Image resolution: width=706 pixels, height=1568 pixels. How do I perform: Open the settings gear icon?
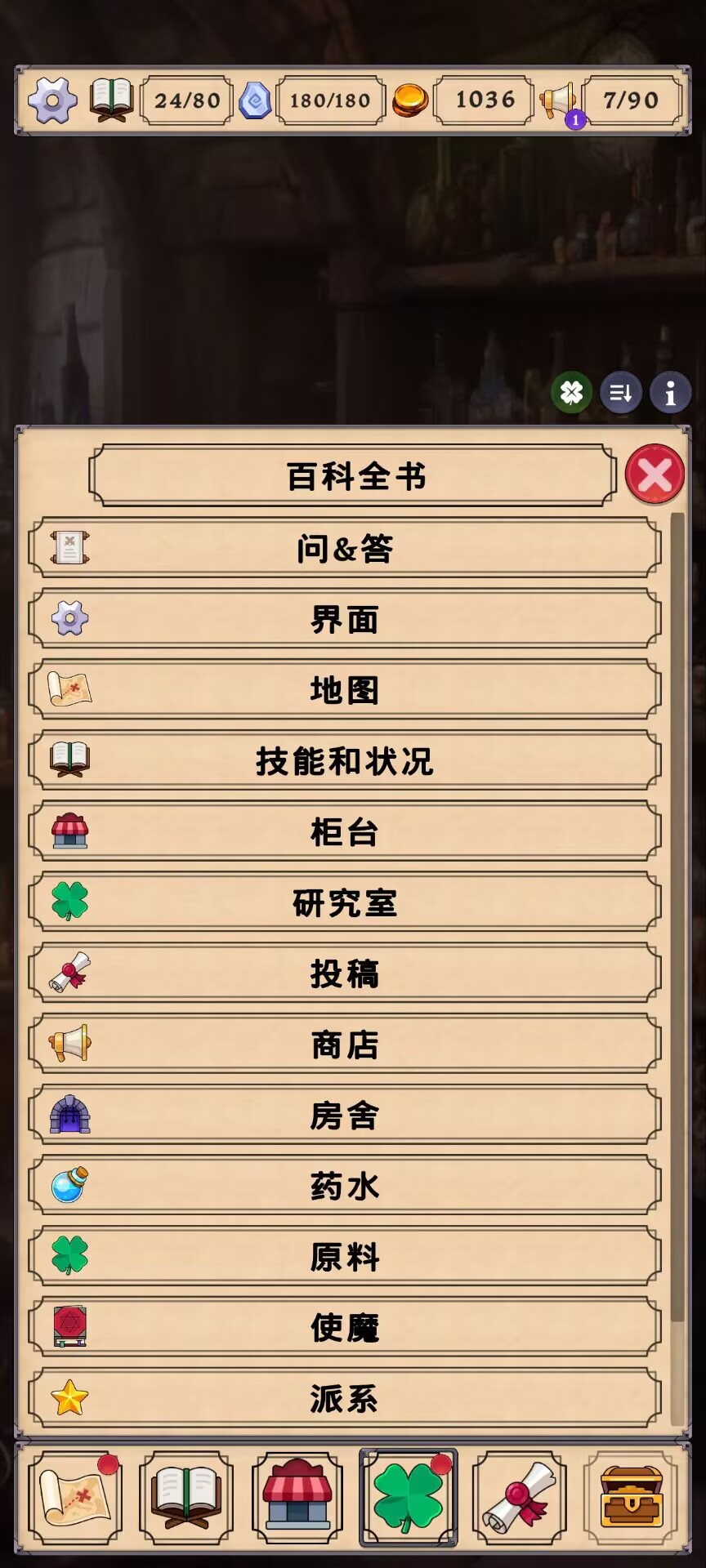(x=52, y=100)
